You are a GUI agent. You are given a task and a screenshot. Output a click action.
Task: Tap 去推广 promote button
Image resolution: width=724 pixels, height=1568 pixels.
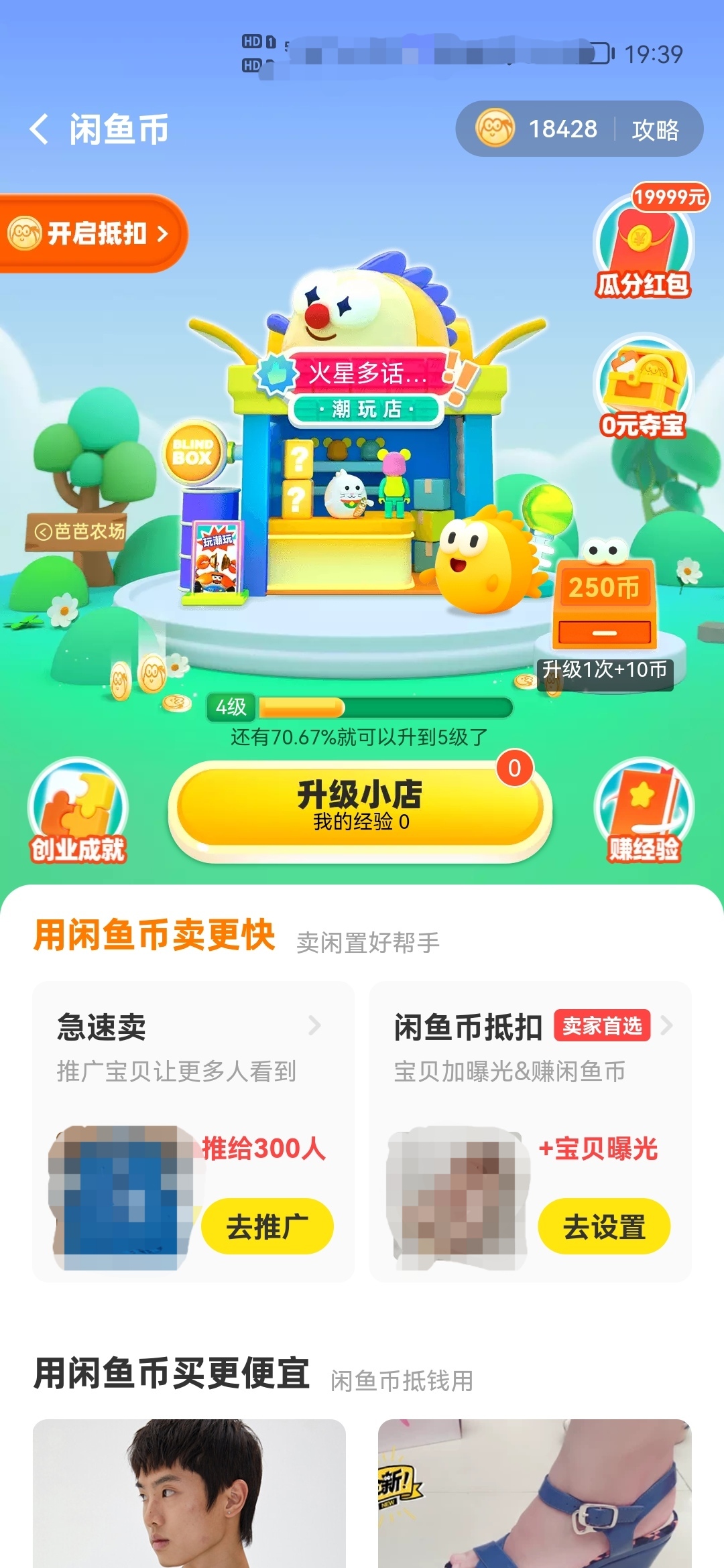pos(267,1226)
